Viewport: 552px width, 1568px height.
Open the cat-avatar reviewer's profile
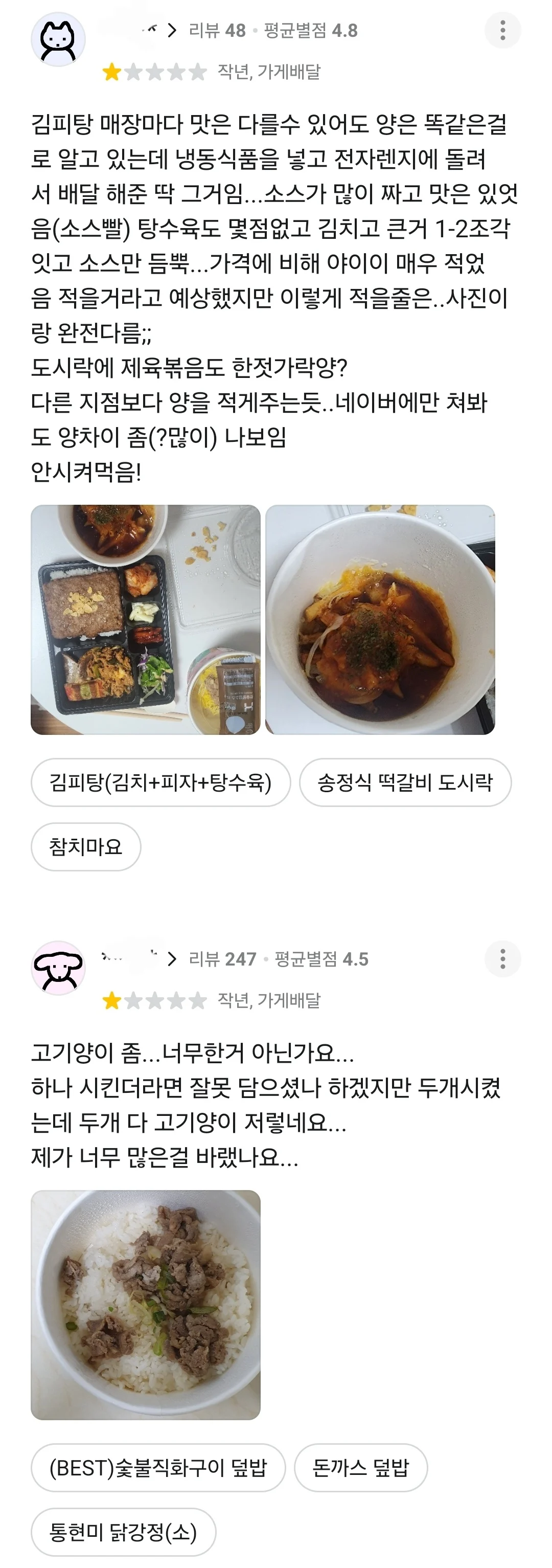pyautogui.click(x=58, y=39)
